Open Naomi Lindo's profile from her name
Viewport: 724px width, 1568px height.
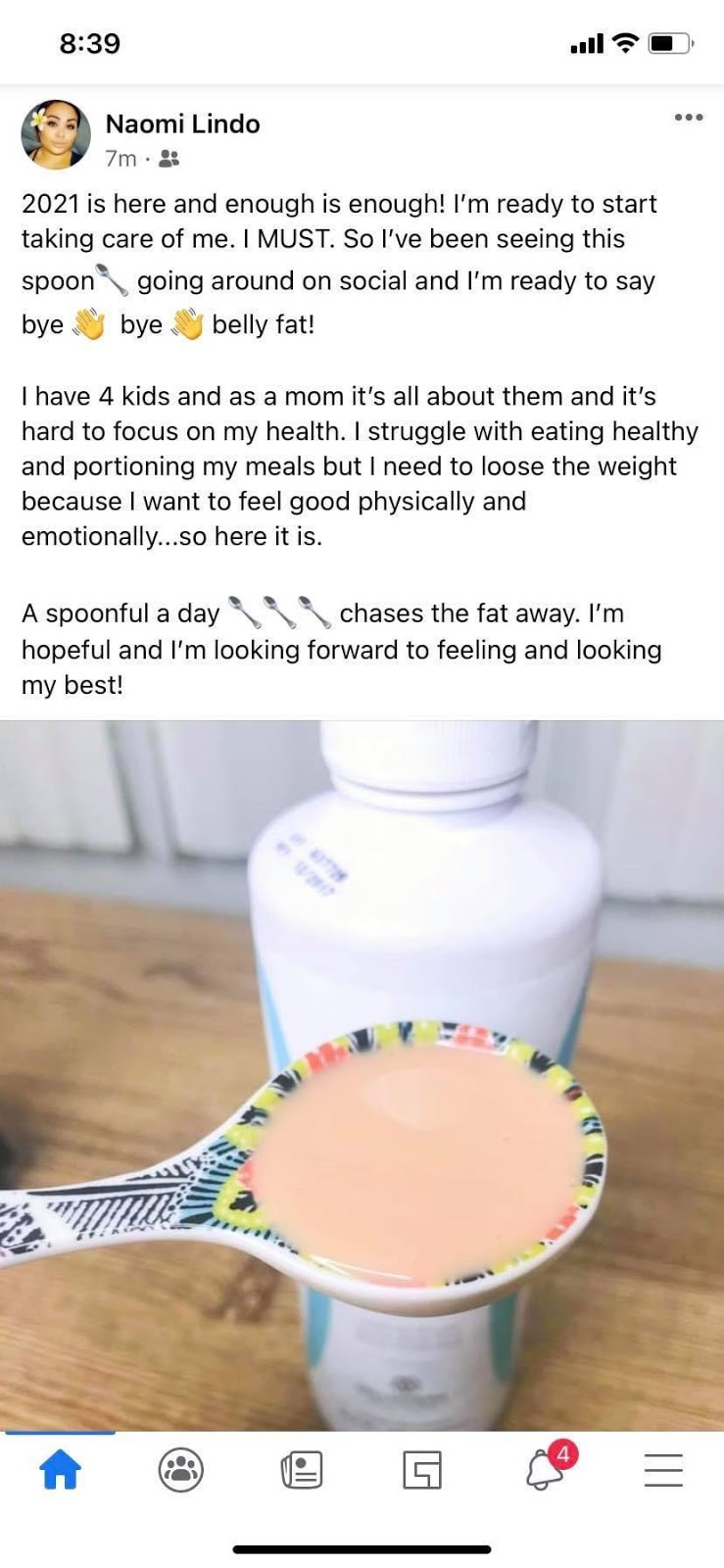click(182, 123)
